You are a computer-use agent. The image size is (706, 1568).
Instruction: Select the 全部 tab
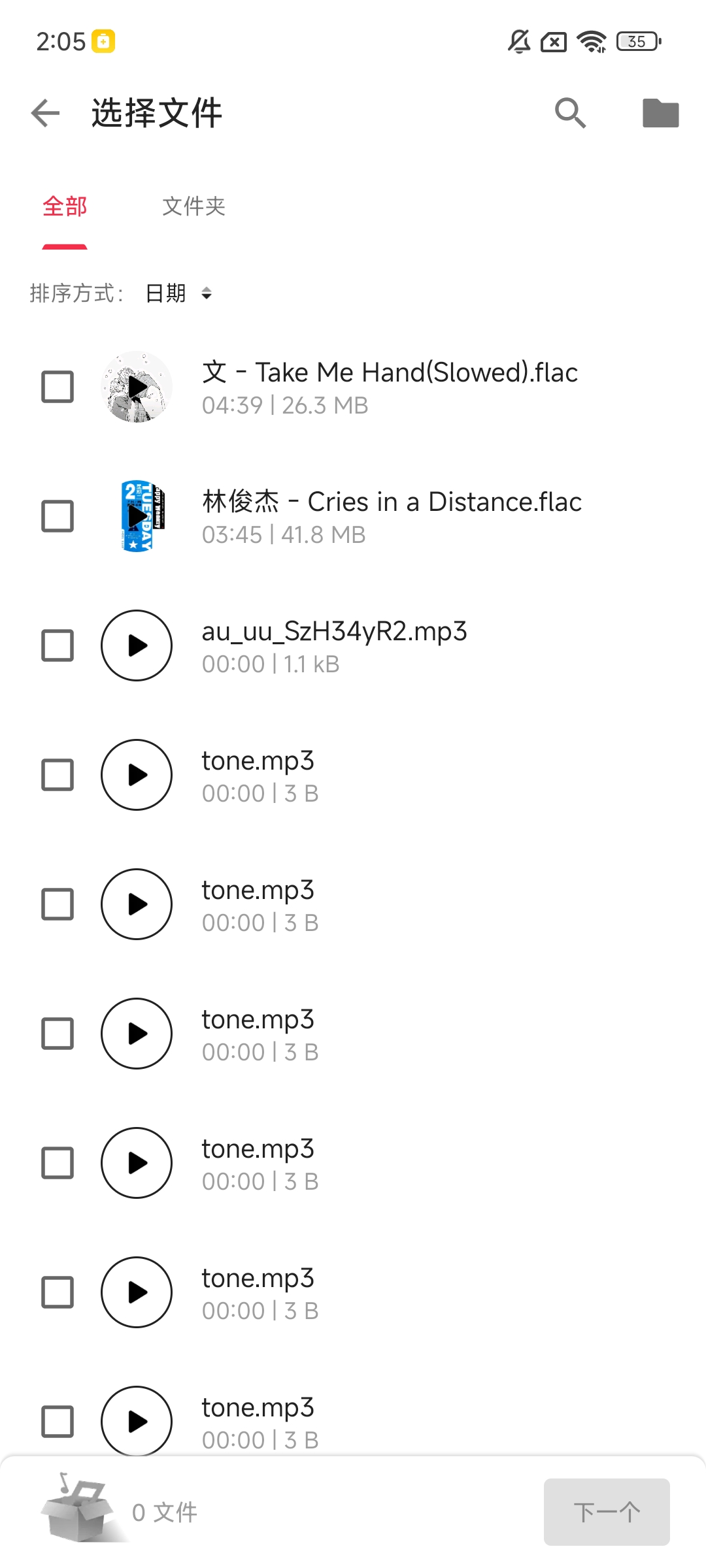click(65, 206)
